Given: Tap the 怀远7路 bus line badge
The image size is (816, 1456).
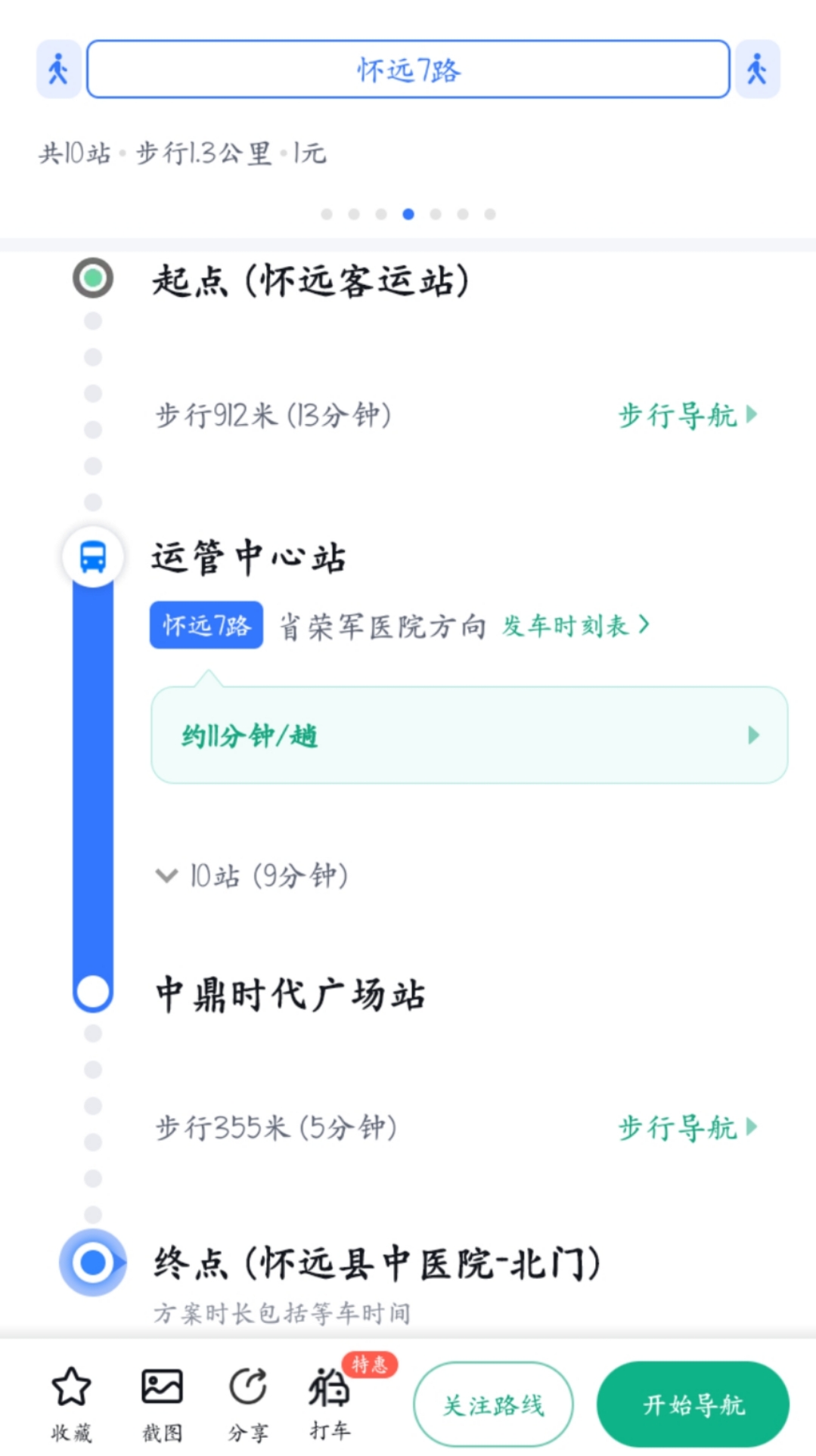Looking at the screenshot, I should pos(206,625).
